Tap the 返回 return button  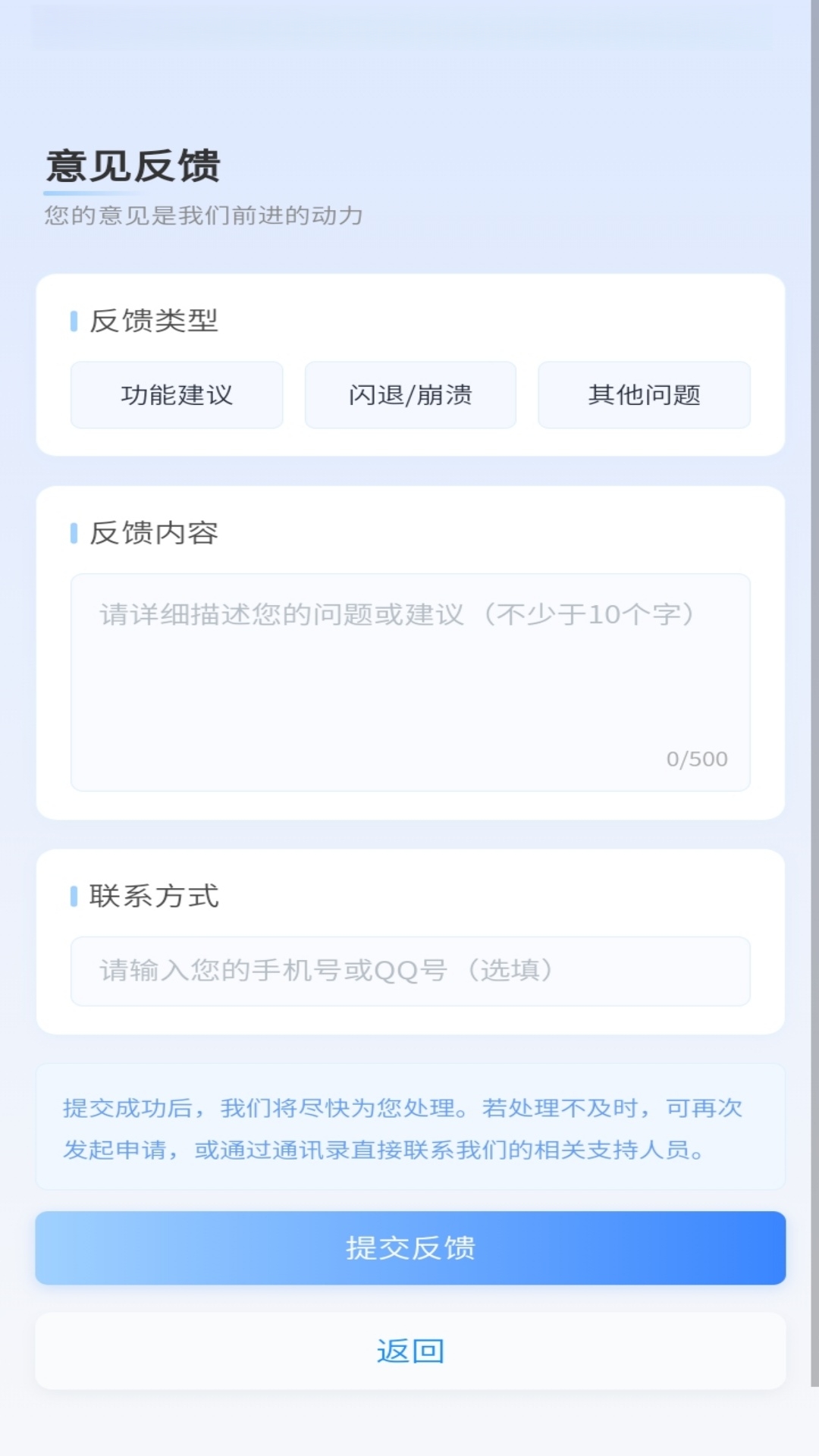click(x=409, y=1351)
